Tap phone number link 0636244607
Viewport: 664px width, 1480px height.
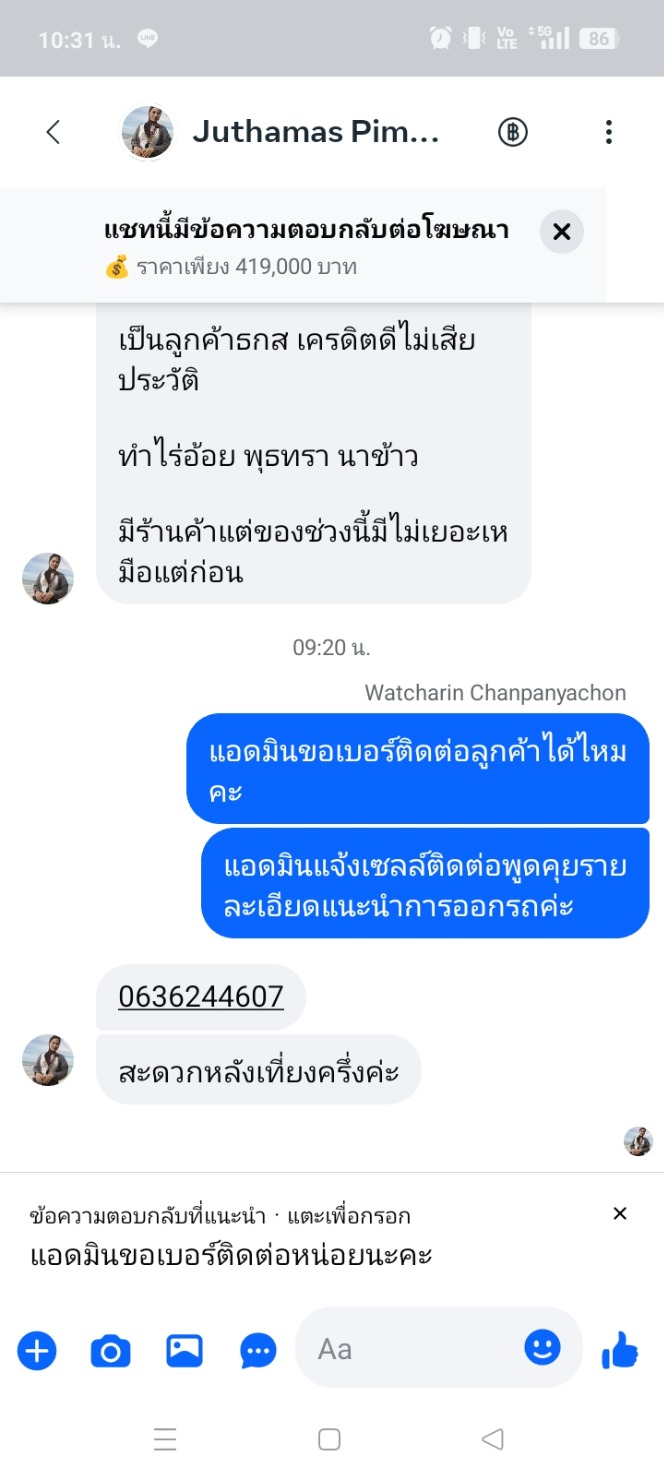[x=201, y=996]
